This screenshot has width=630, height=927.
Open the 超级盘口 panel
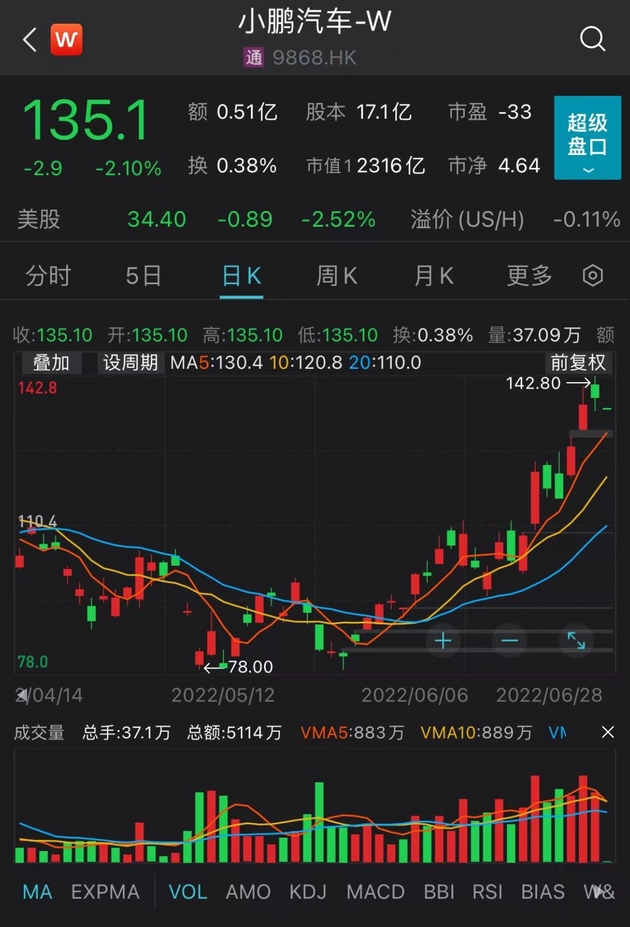(587, 138)
